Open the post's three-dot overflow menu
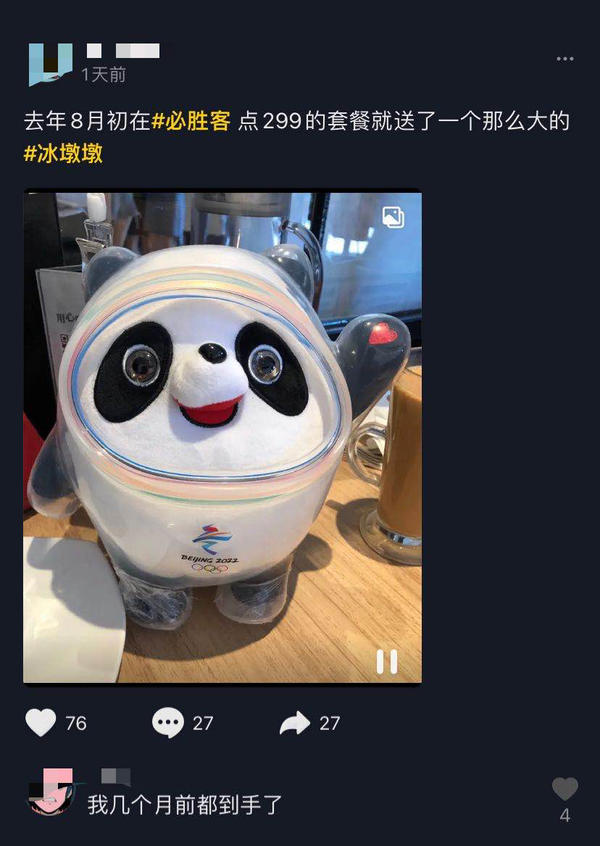This screenshot has width=600, height=846. click(x=565, y=59)
